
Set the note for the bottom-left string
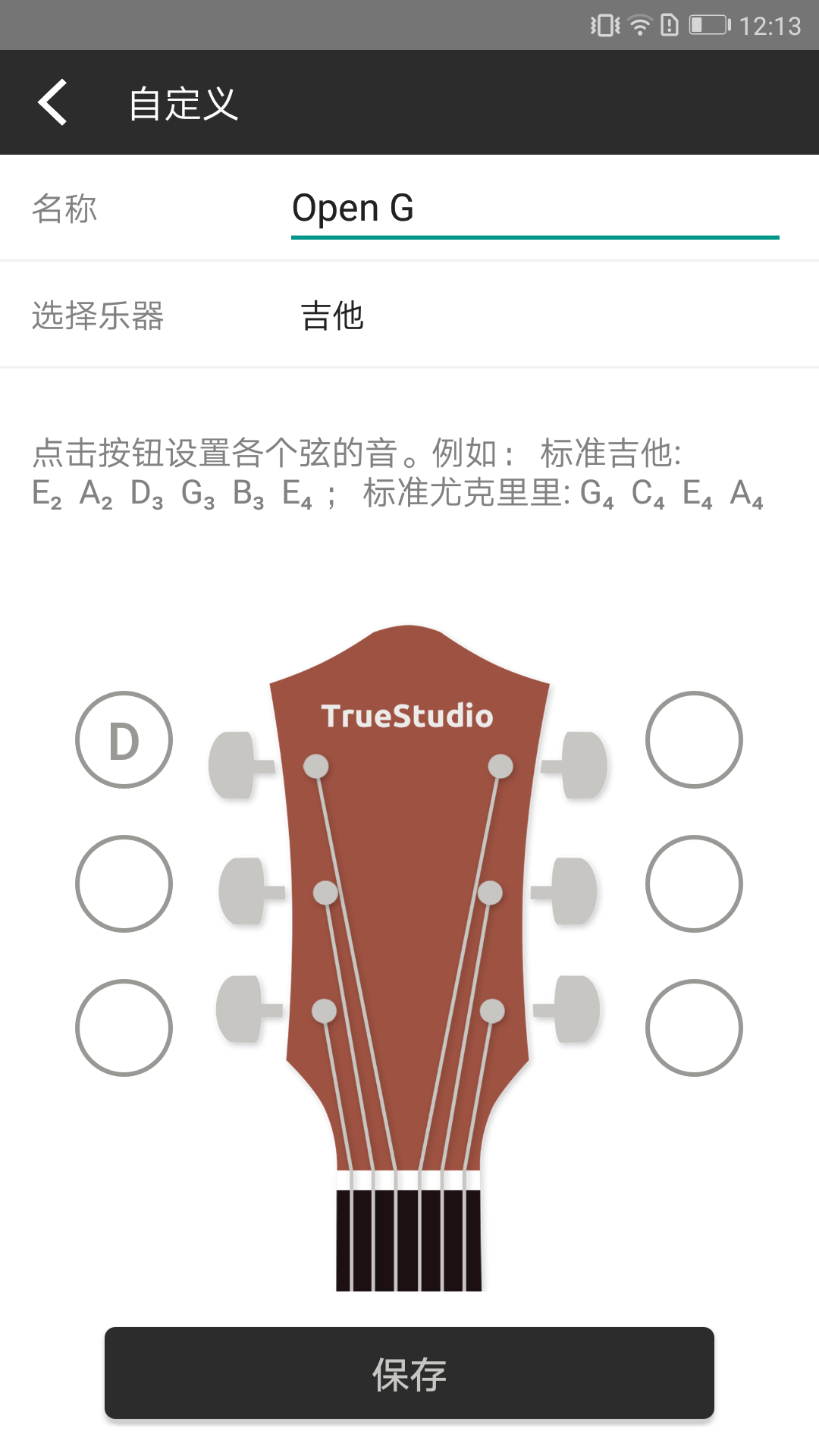click(x=124, y=1028)
